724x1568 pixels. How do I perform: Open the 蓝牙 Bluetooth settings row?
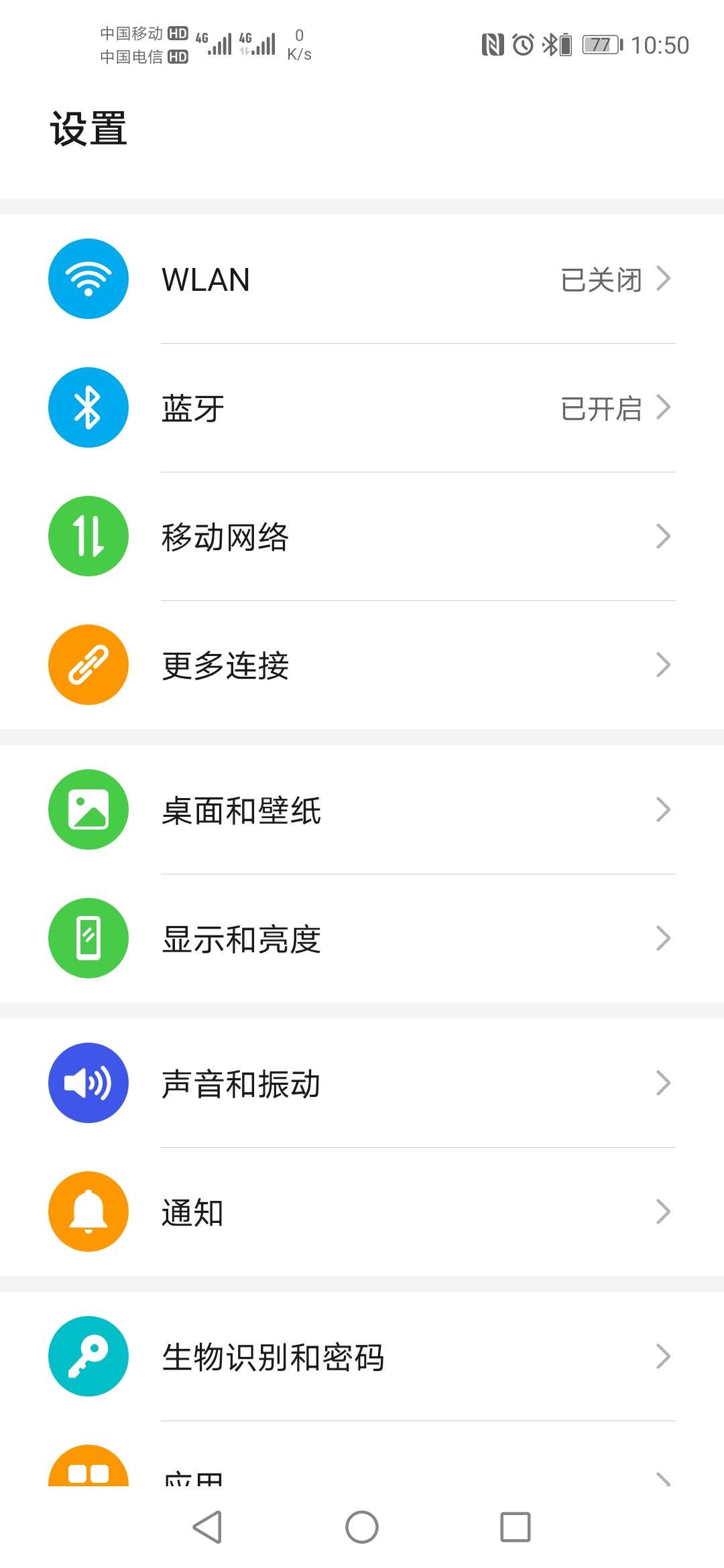[x=362, y=407]
